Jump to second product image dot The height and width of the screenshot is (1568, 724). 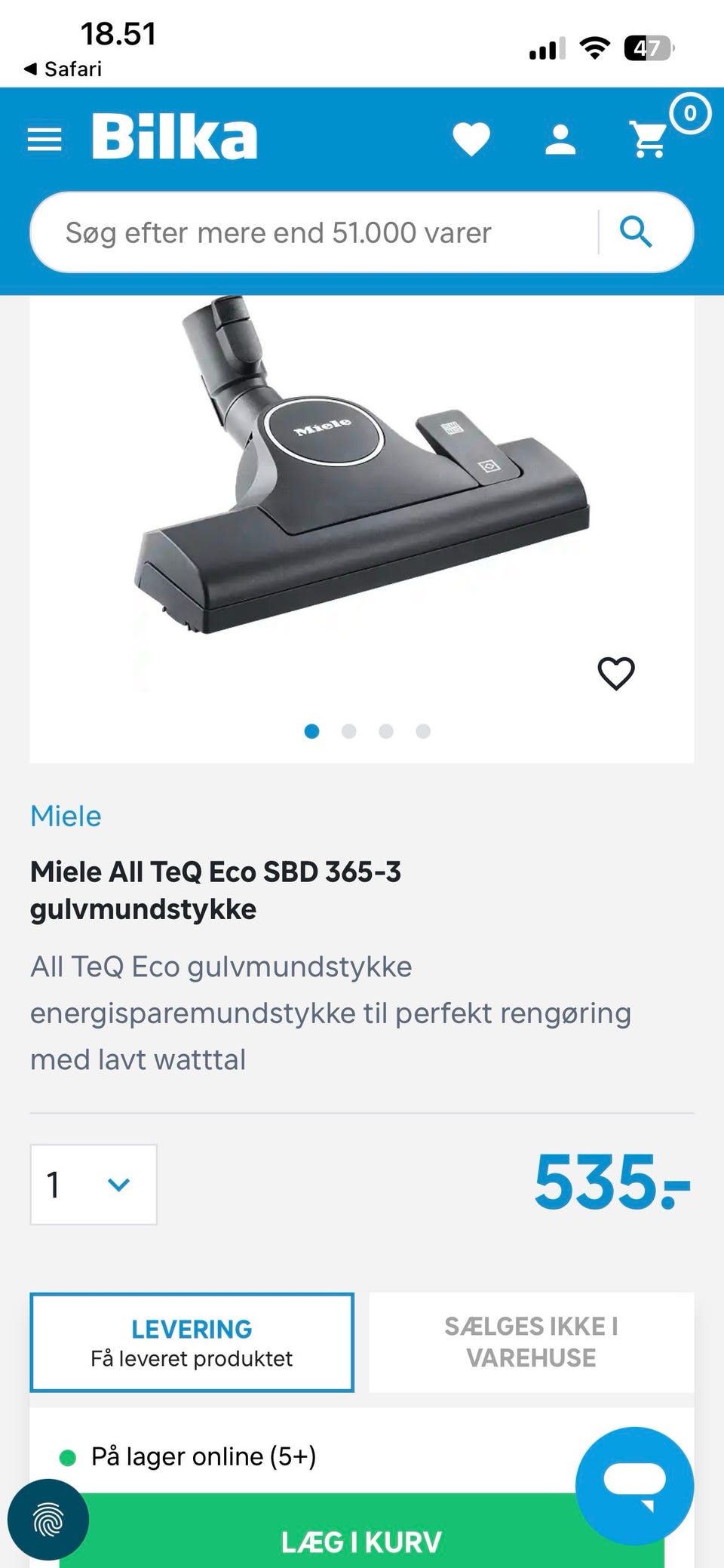click(x=348, y=731)
